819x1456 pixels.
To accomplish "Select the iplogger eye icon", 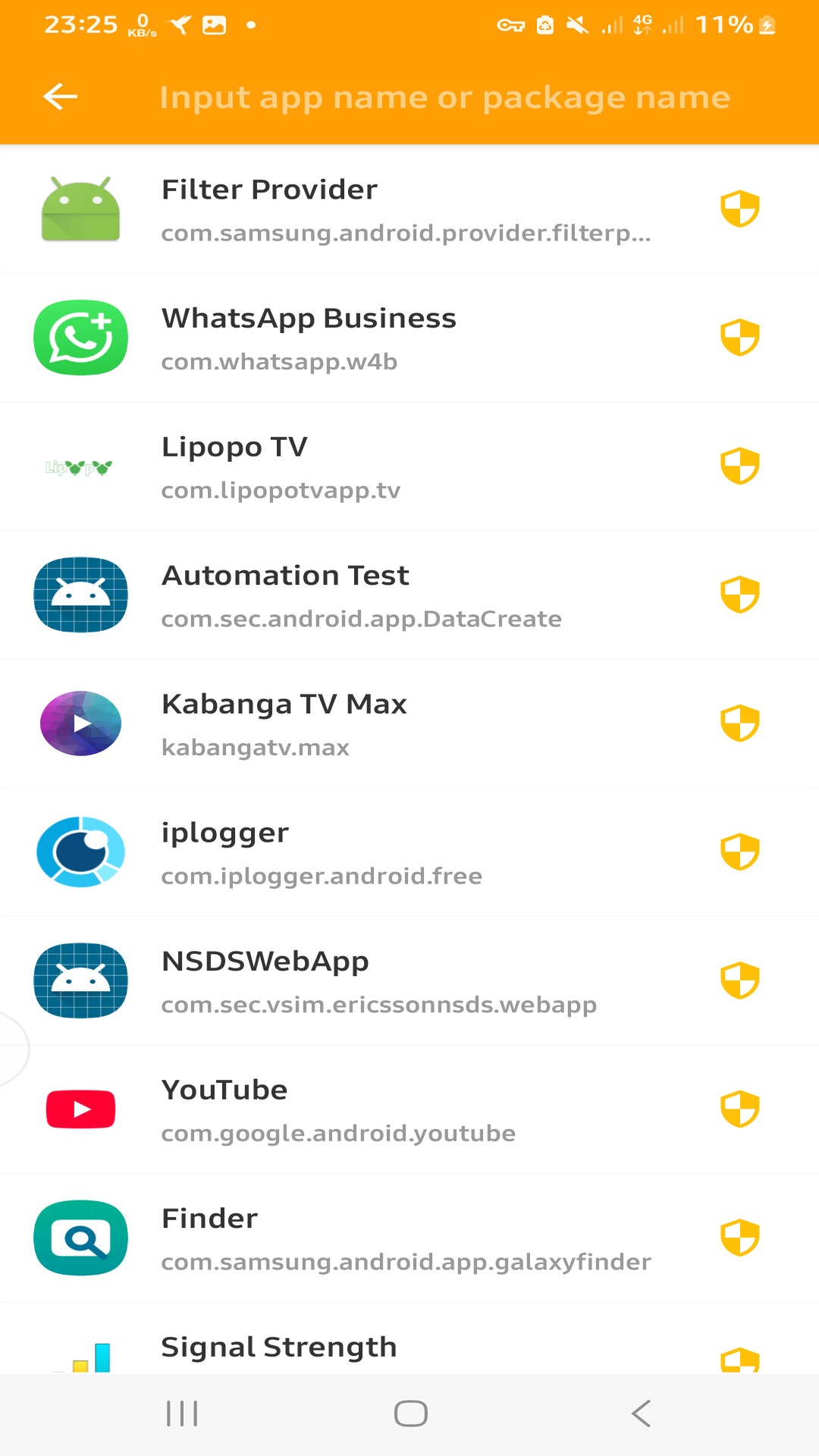I will click(x=80, y=852).
